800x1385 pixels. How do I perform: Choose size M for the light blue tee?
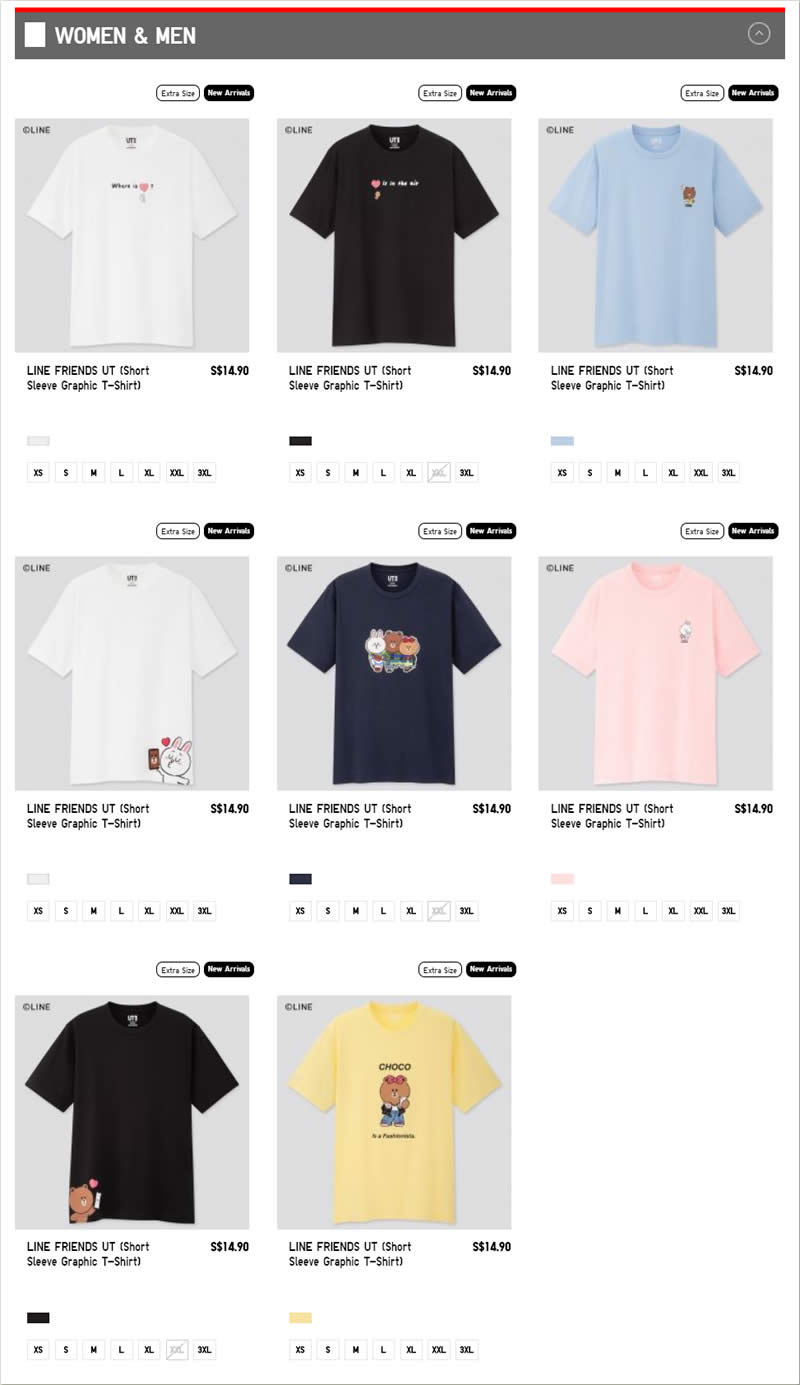point(617,473)
